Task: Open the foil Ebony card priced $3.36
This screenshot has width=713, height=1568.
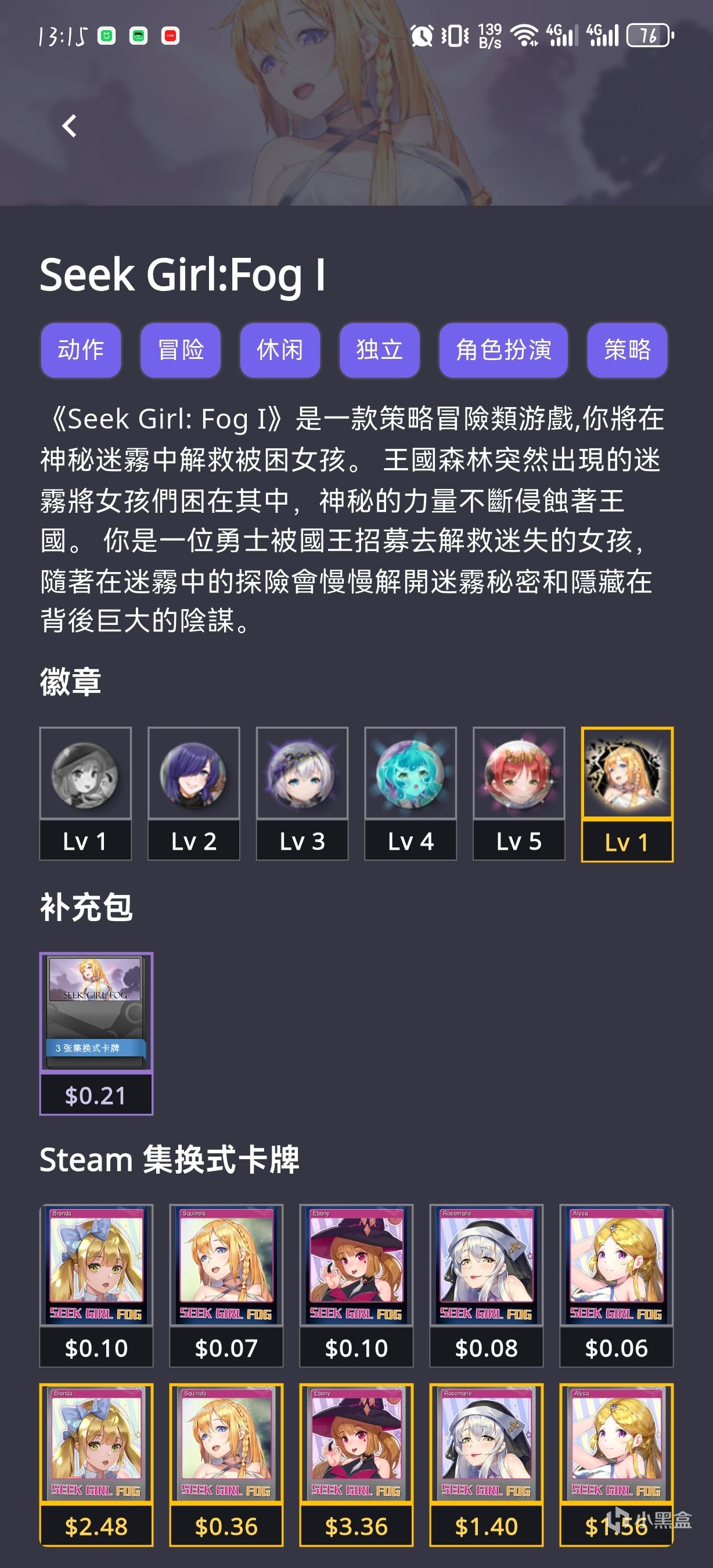Action: coord(356,1463)
